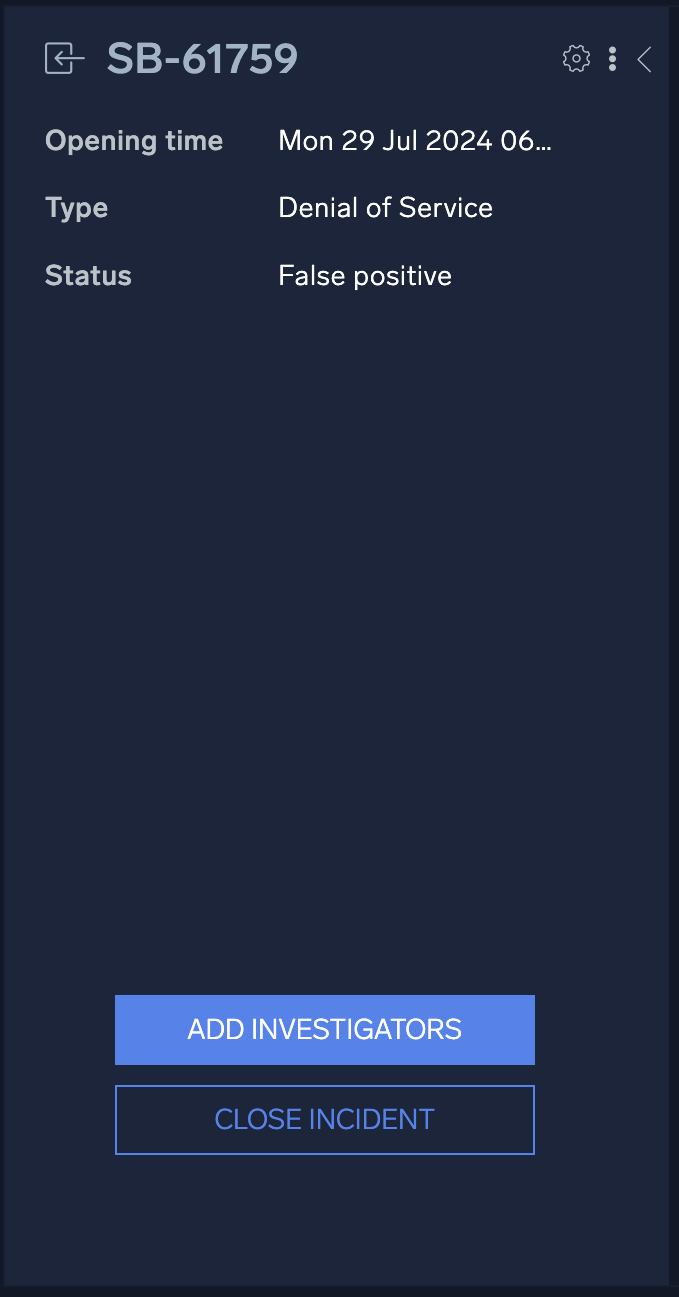679x1297 pixels.
Task: Close the incident
Action: click(324, 1119)
